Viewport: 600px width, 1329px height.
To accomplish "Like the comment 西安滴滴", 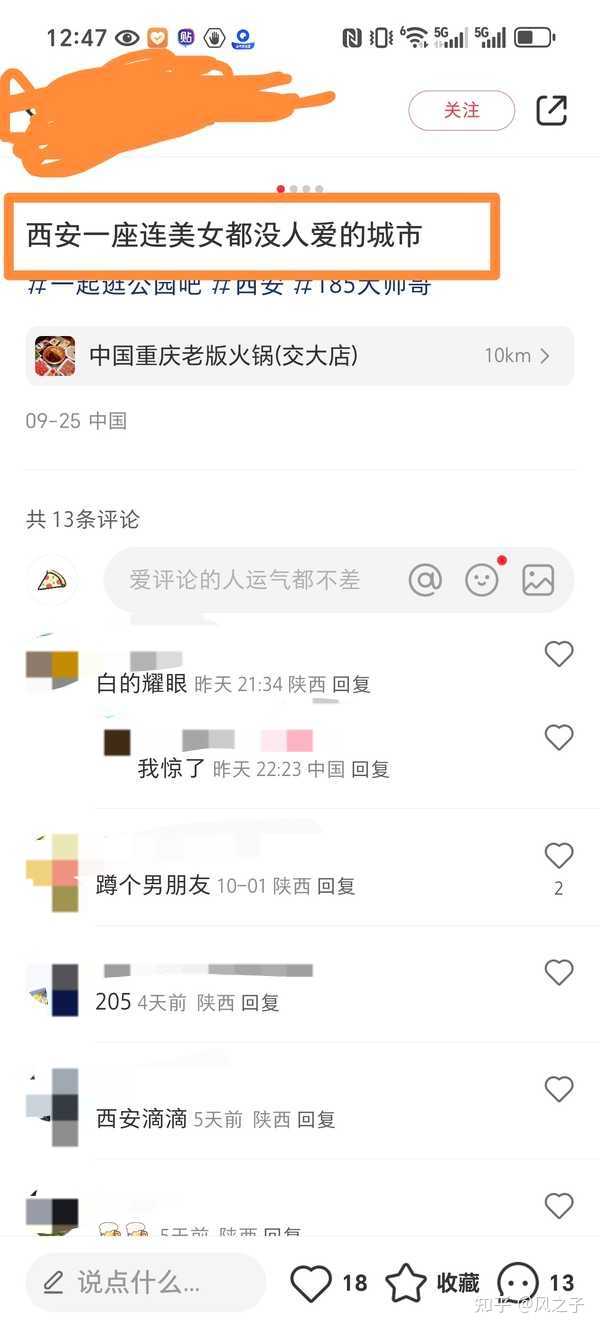I will [x=559, y=1089].
